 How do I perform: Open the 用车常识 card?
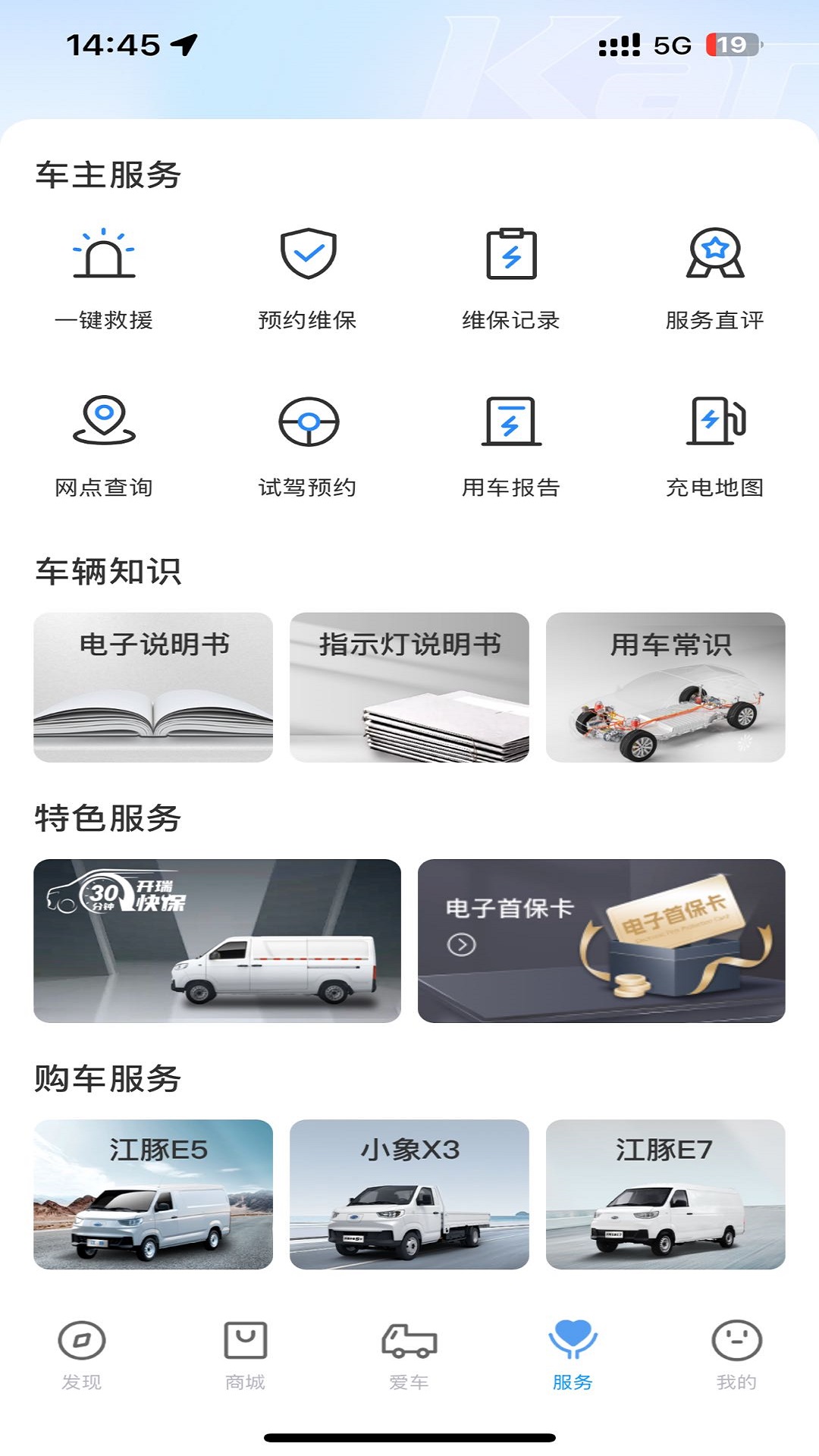click(666, 686)
